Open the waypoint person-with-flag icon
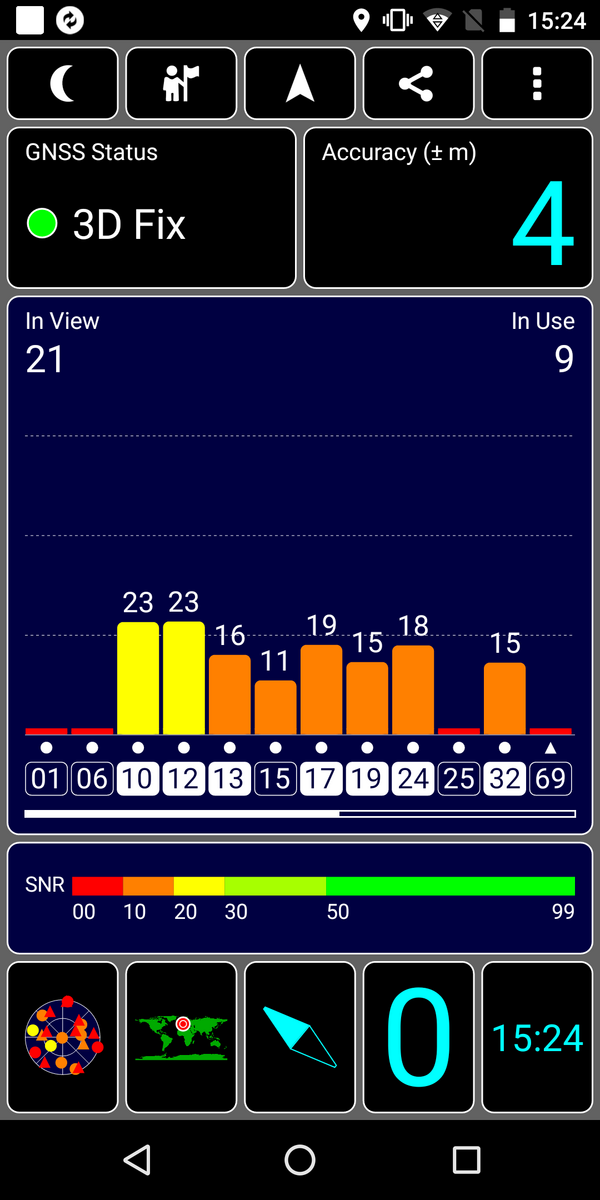 pyautogui.click(x=182, y=84)
